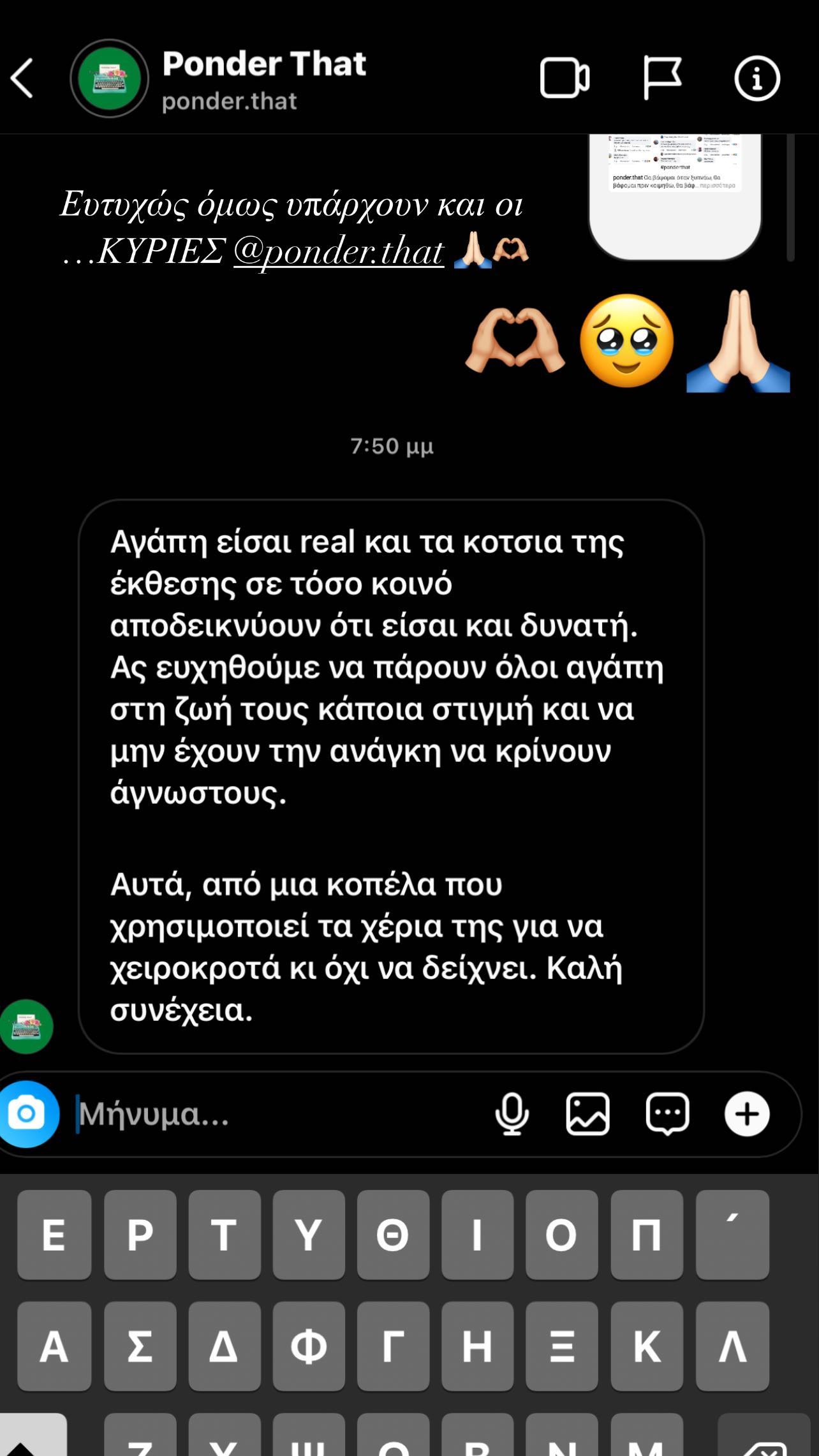819x1456 pixels.
Task: Open the sender's avatar beside the message
Action: [27, 1026]
